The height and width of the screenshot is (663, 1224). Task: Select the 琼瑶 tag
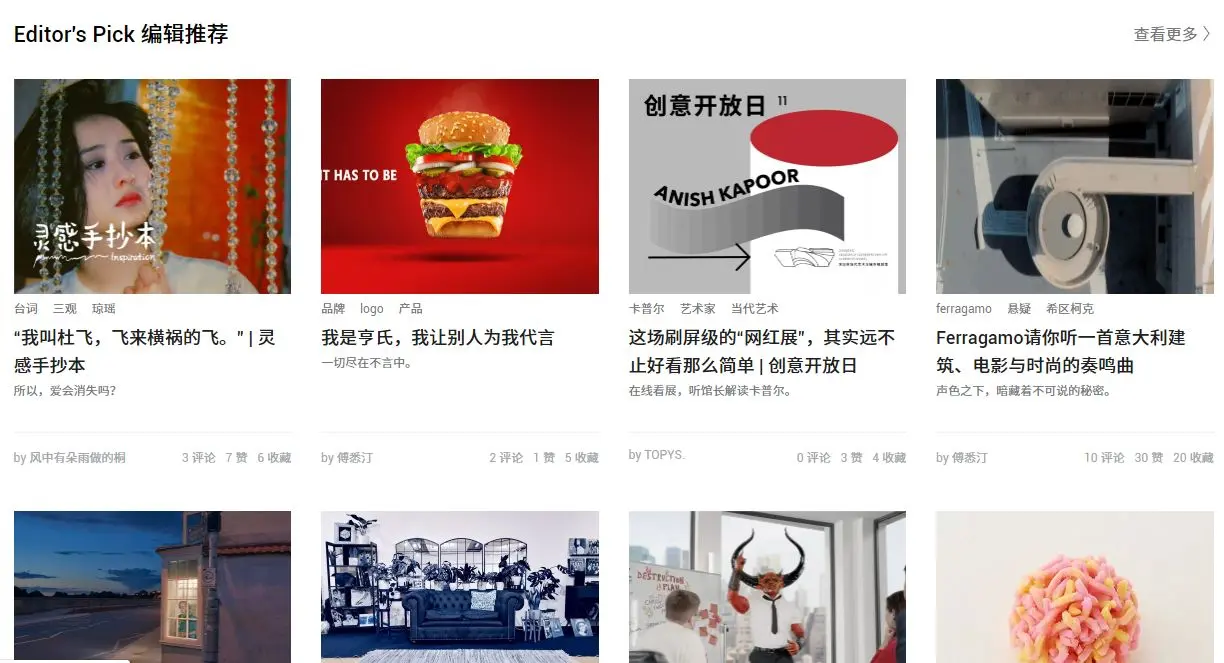coord(104,309)
